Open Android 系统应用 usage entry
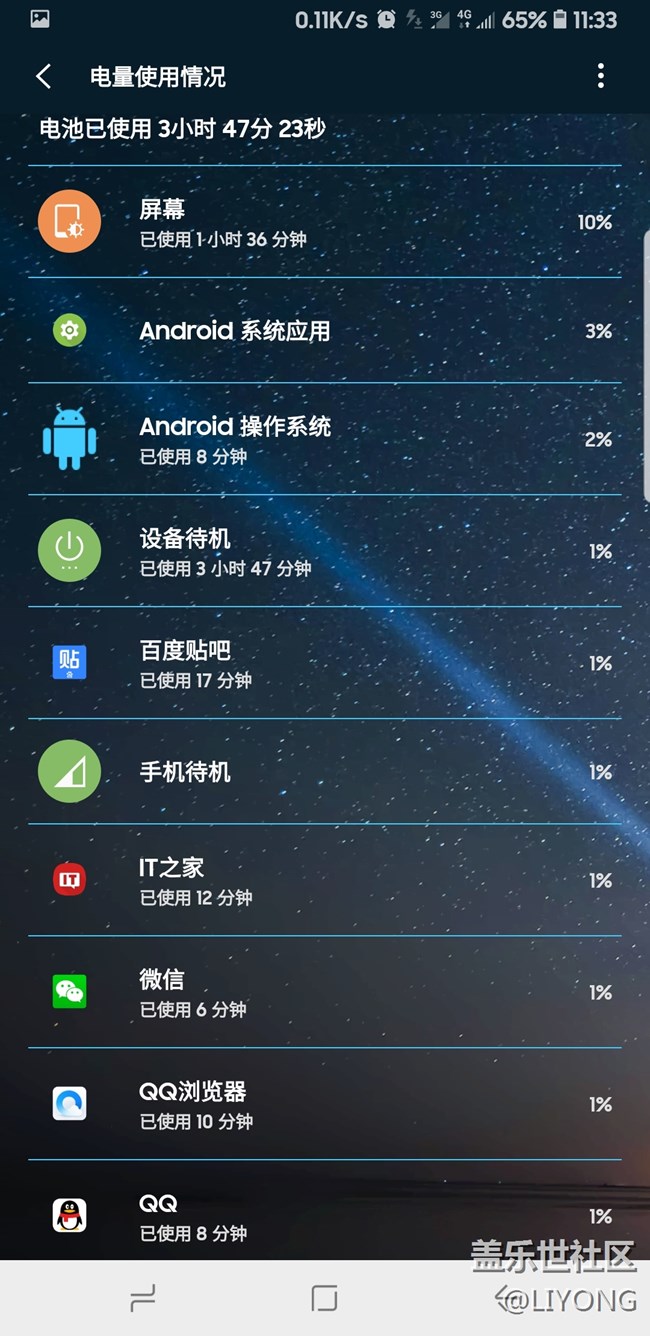This screenshot has width=650, height=1336. 324,331
